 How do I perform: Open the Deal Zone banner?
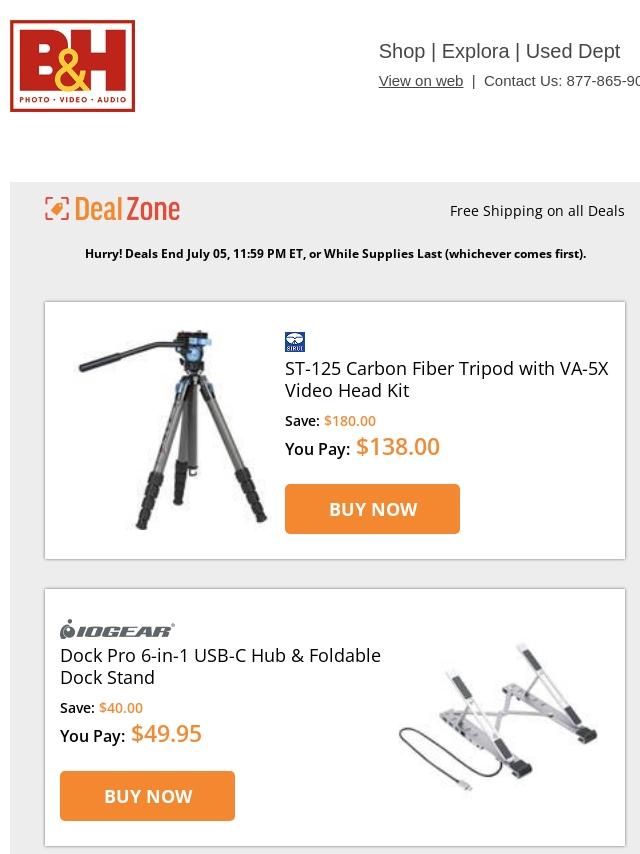[x=113, y=209]
